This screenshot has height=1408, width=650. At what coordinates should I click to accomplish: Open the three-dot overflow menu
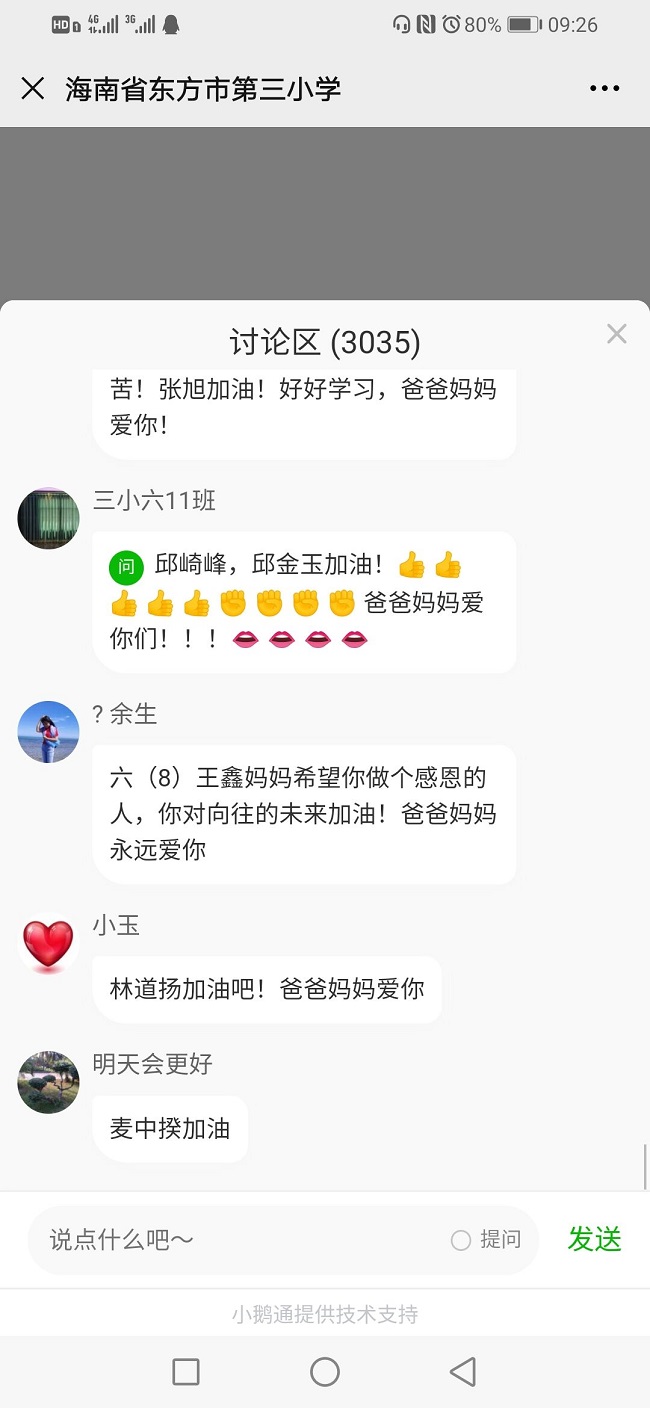point(604,89)
